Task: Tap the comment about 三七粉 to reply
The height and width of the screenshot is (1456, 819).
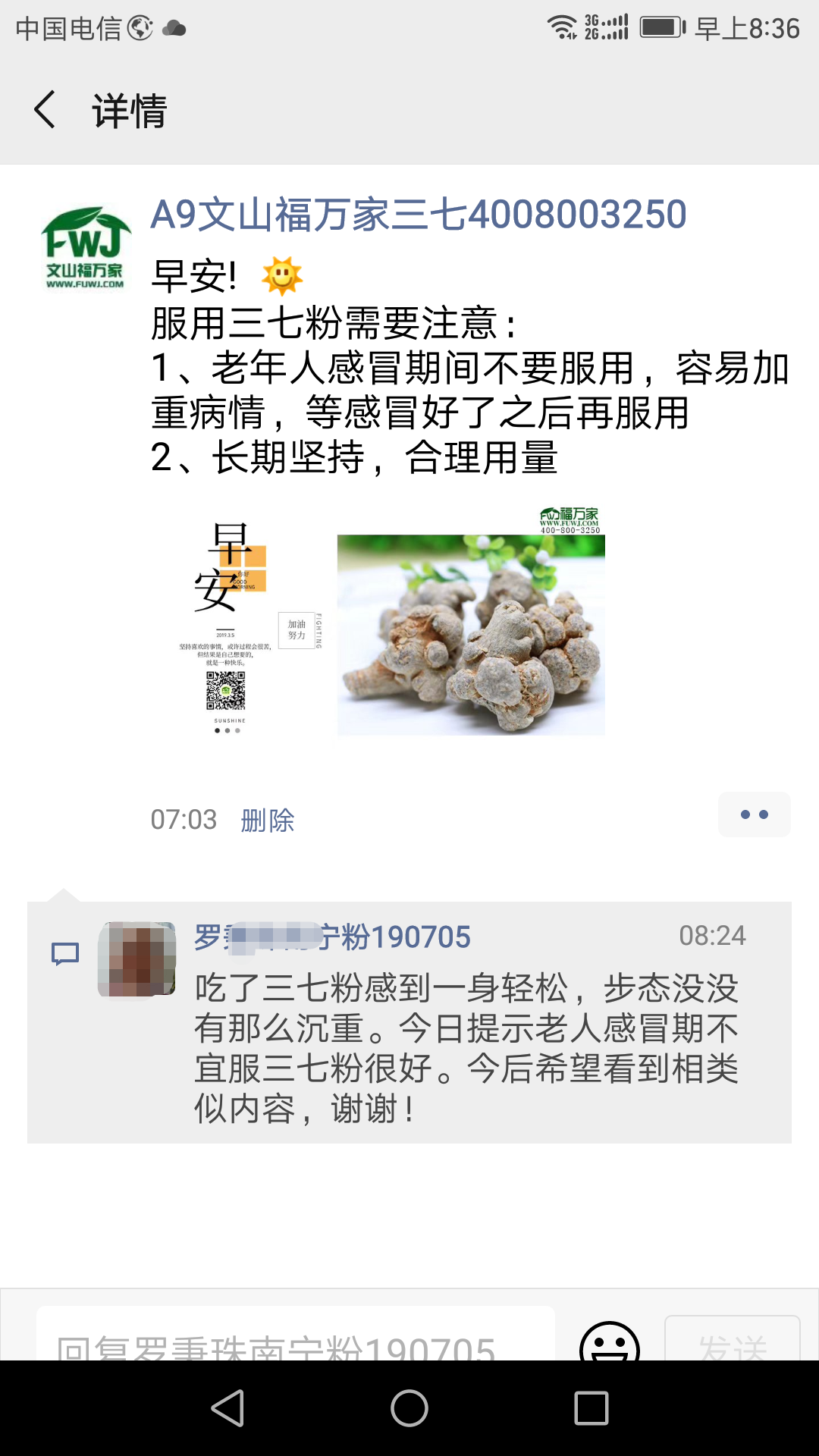Action: click(x=466, y=1048)
